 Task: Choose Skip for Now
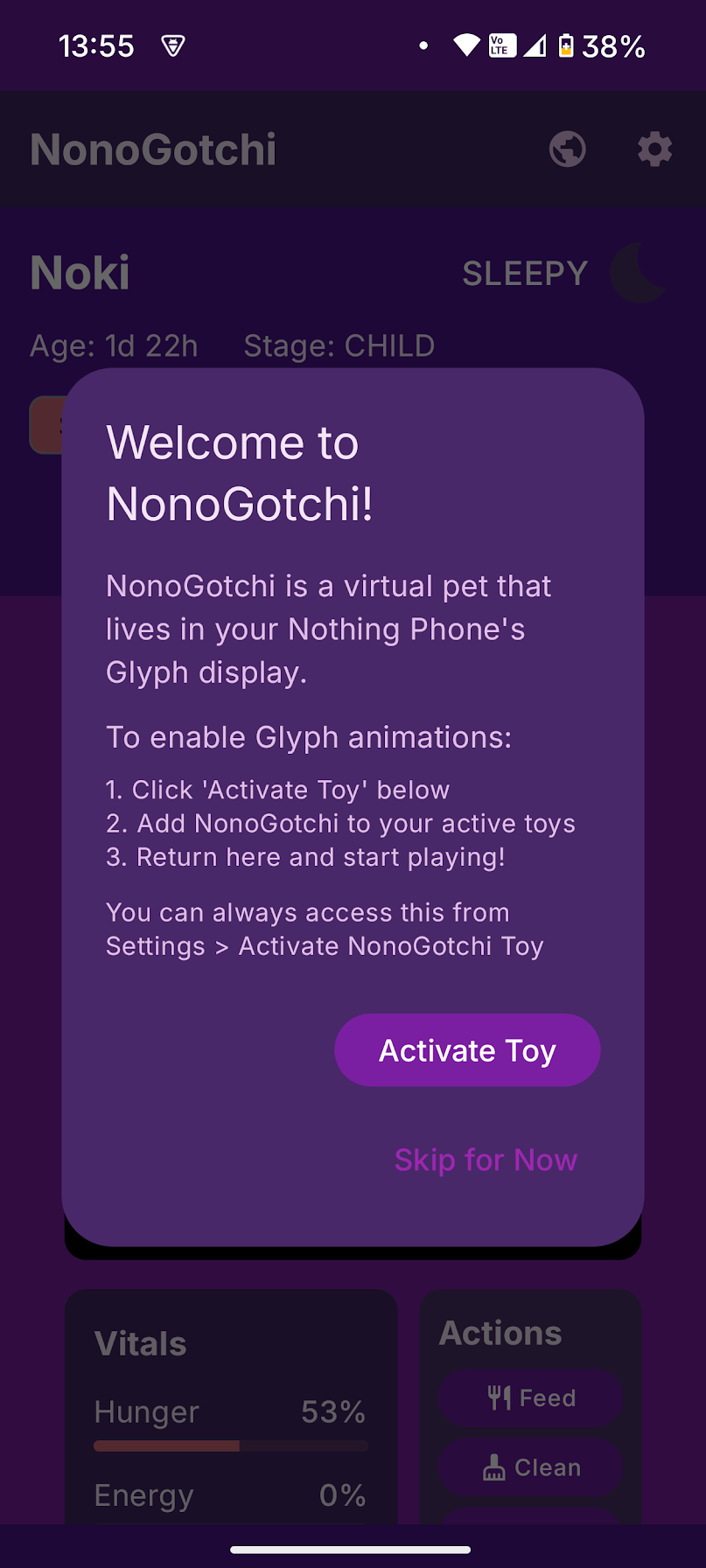486,1160
